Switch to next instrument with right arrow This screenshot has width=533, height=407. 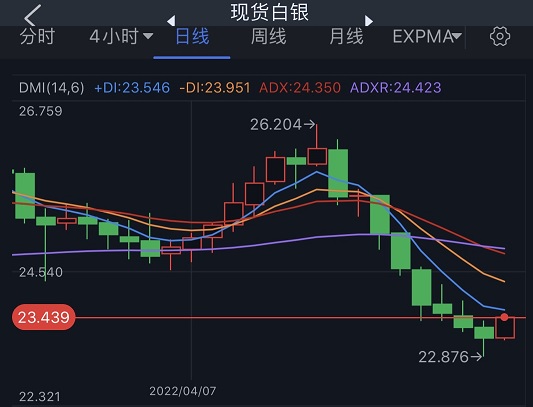pyautogui.click(x=369, y=21)
